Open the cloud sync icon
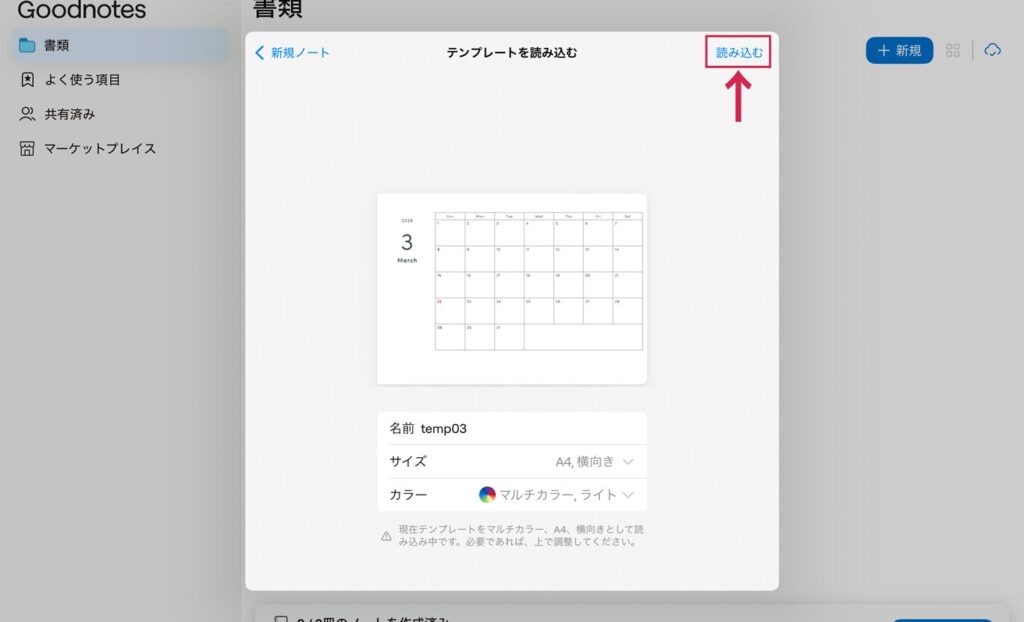Viewport: 1024px width, 622px height. (993, 50)
